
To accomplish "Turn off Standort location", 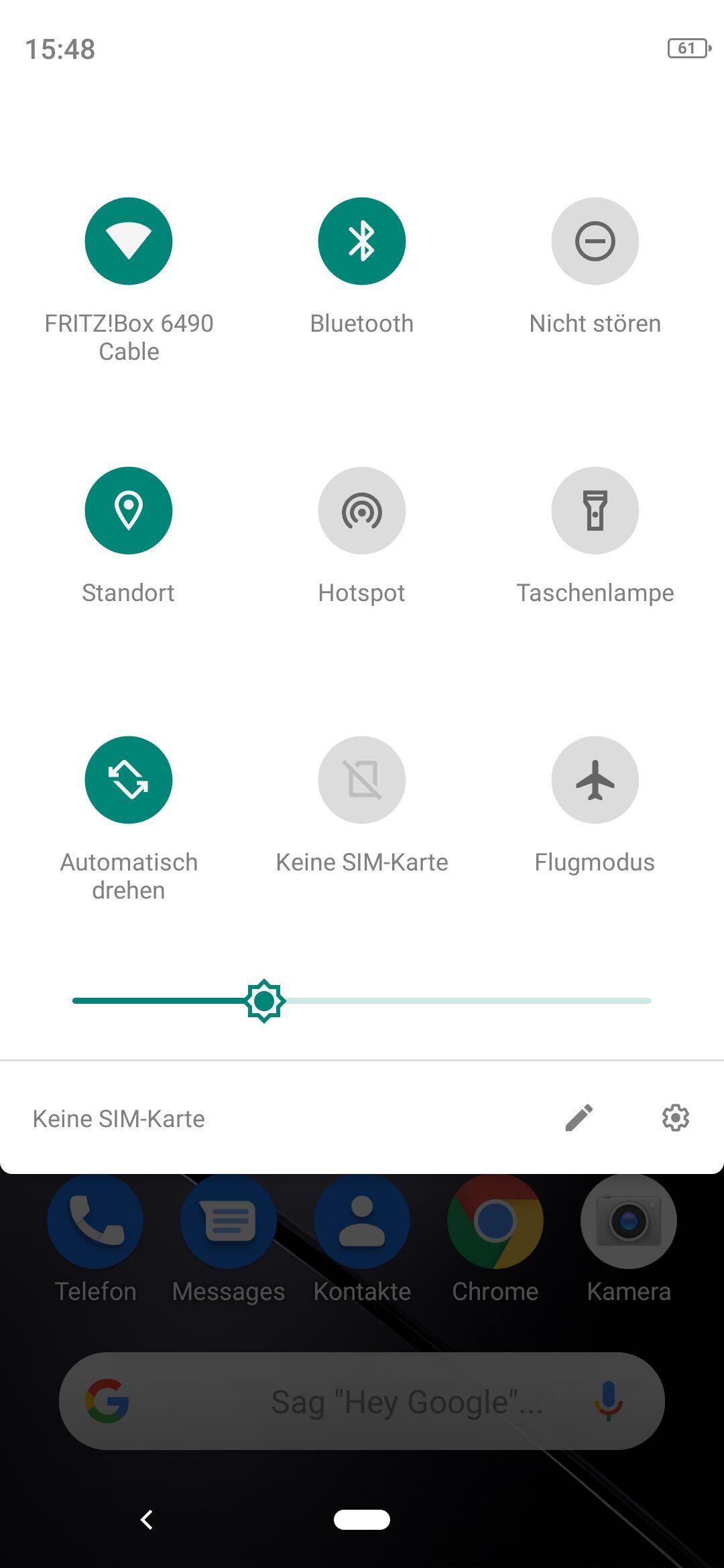I will (129, 511).
